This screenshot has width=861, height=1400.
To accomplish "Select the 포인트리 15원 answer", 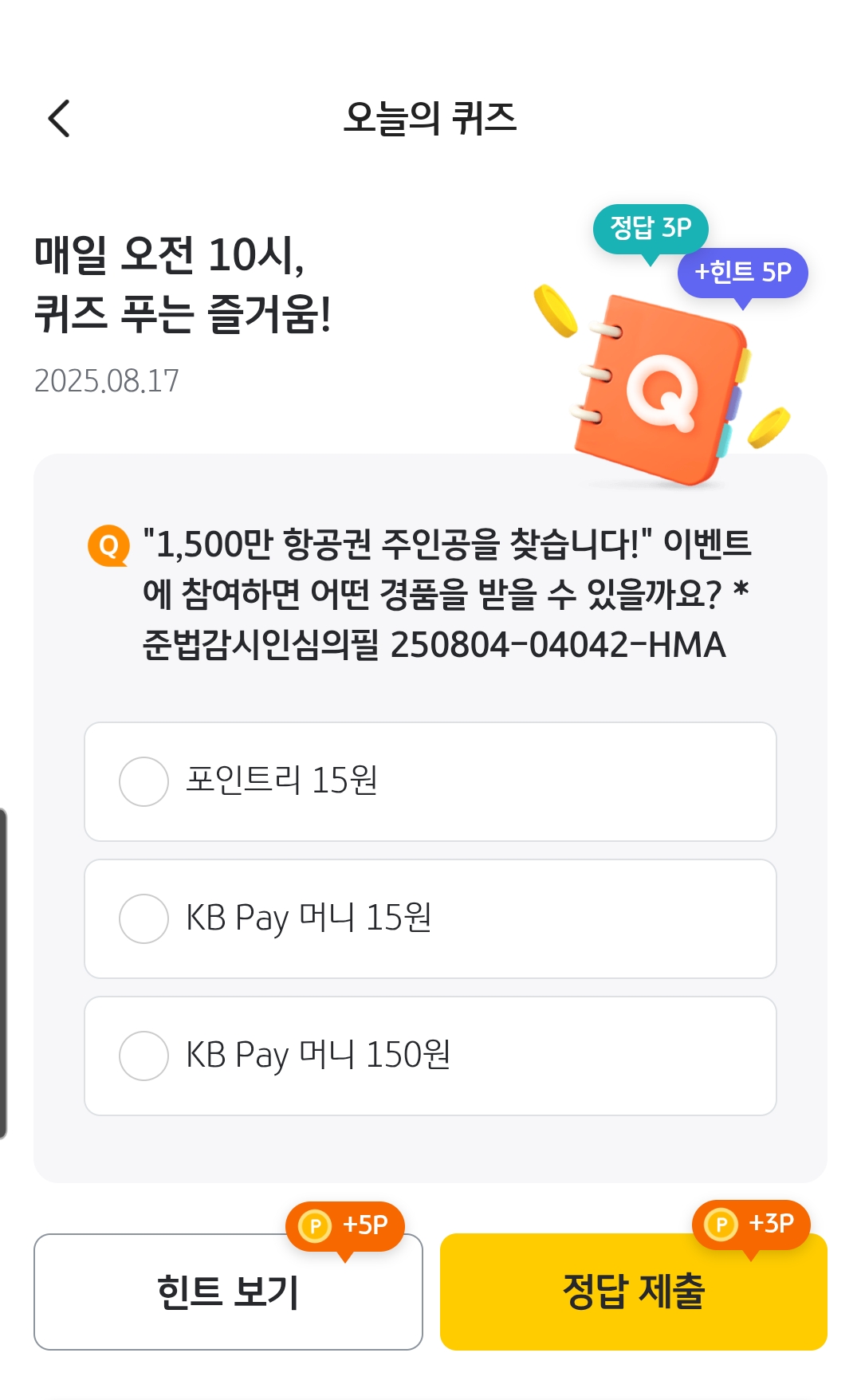I will [431, 781].
